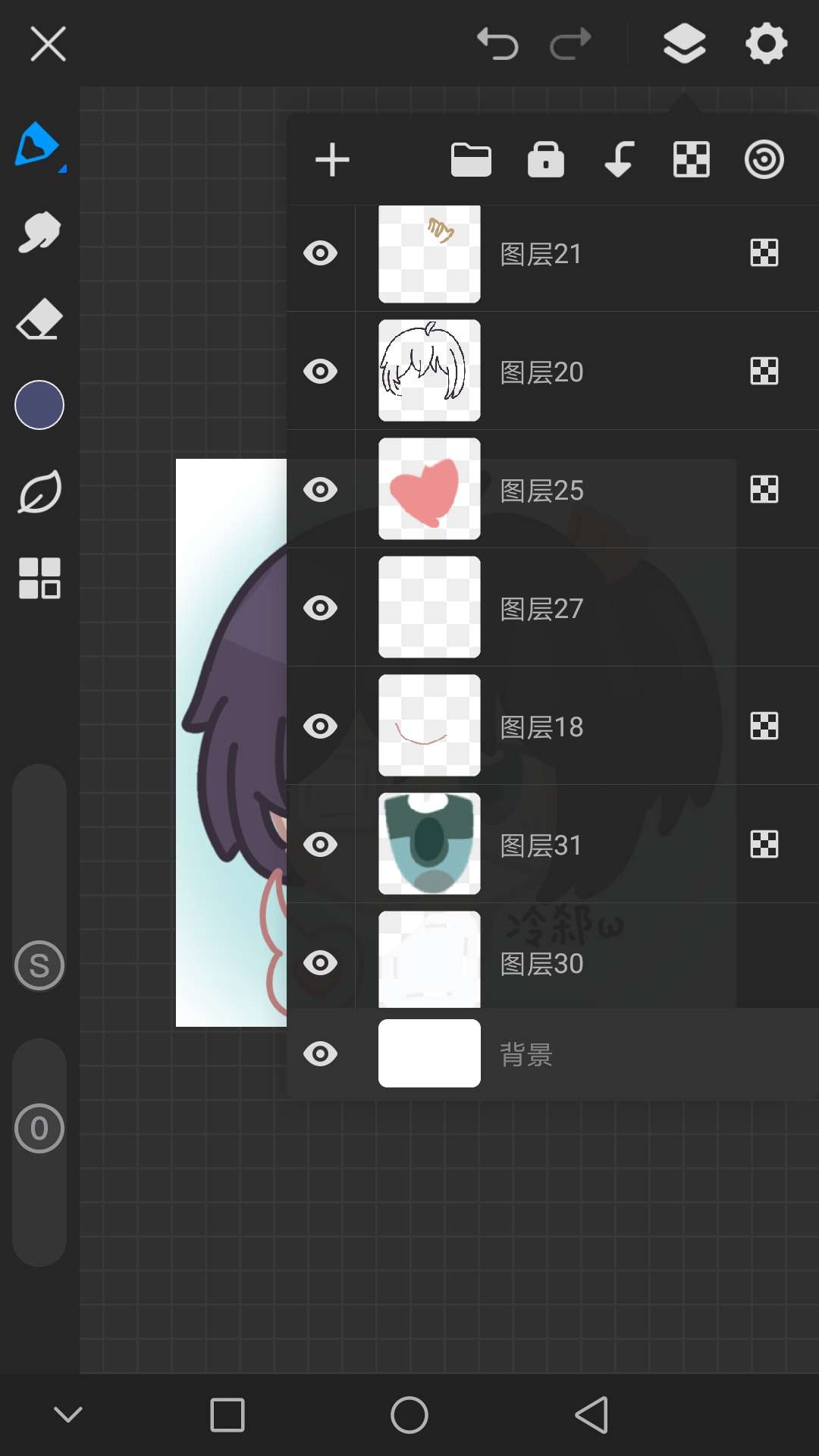Viewport: 819px width, 1456px height.
Task: Open the settings gear
Action: (766, 44)
